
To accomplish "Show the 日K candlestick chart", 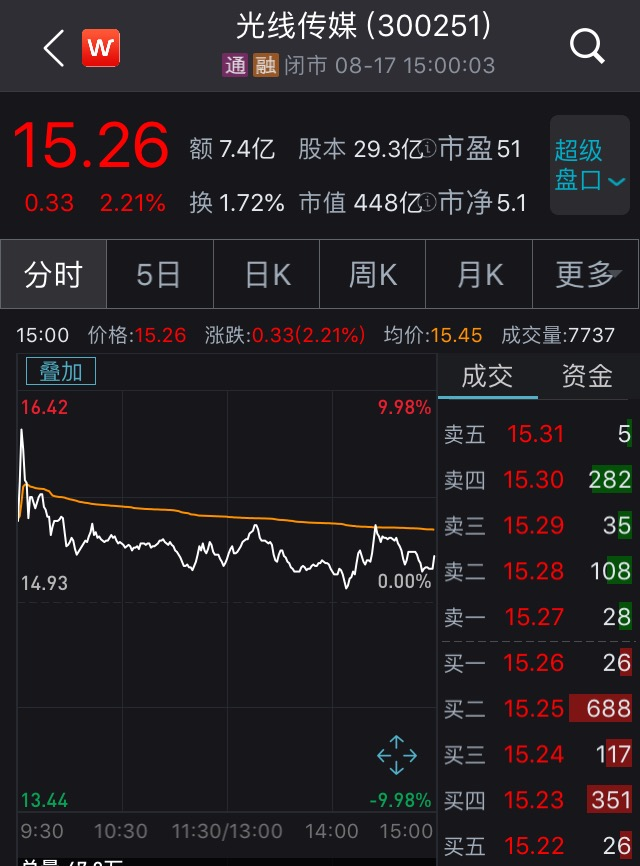I will [267, 275].
